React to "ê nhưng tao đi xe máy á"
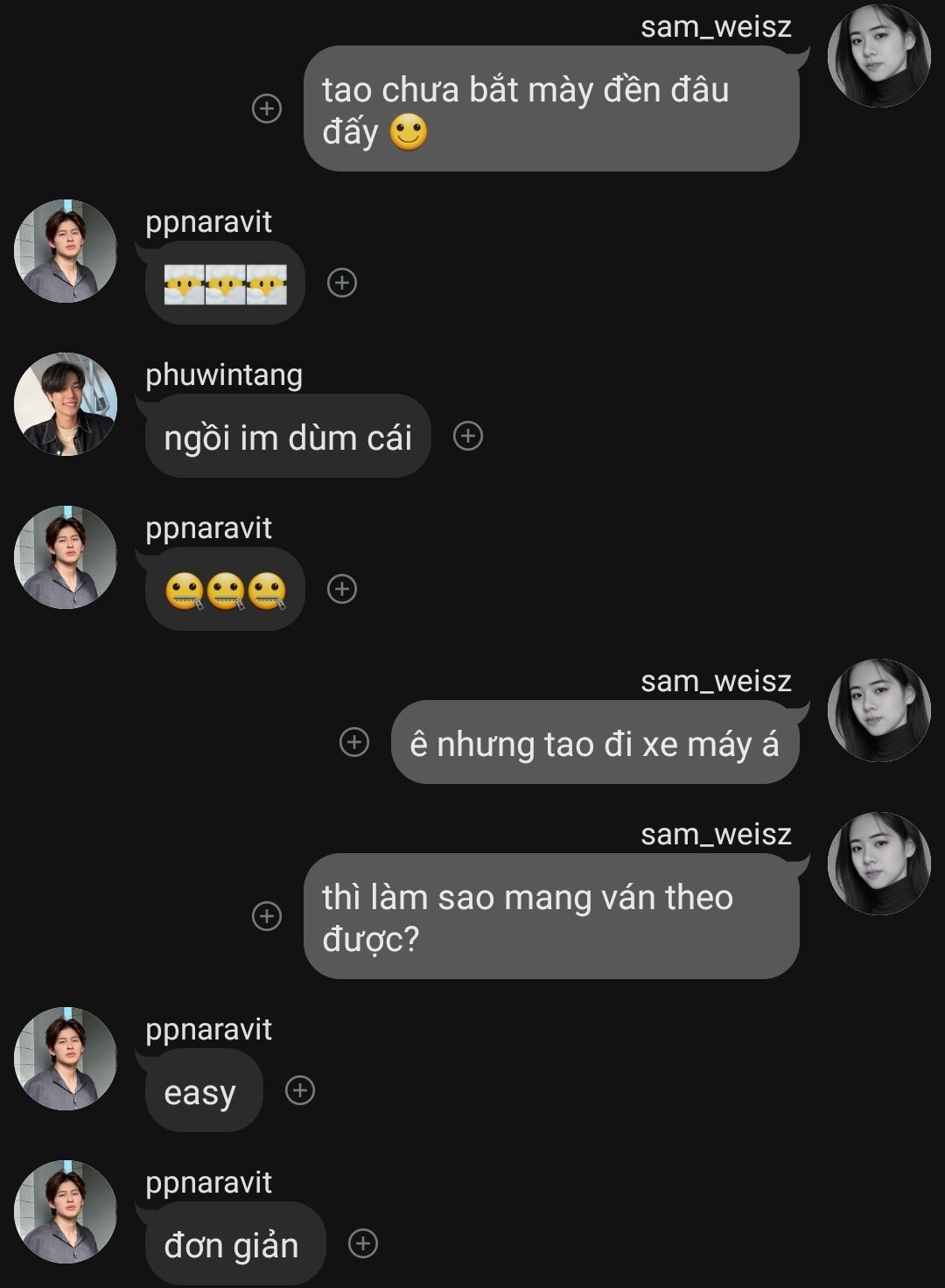Viewport: 945px width, 1288px height. point(354,742)
